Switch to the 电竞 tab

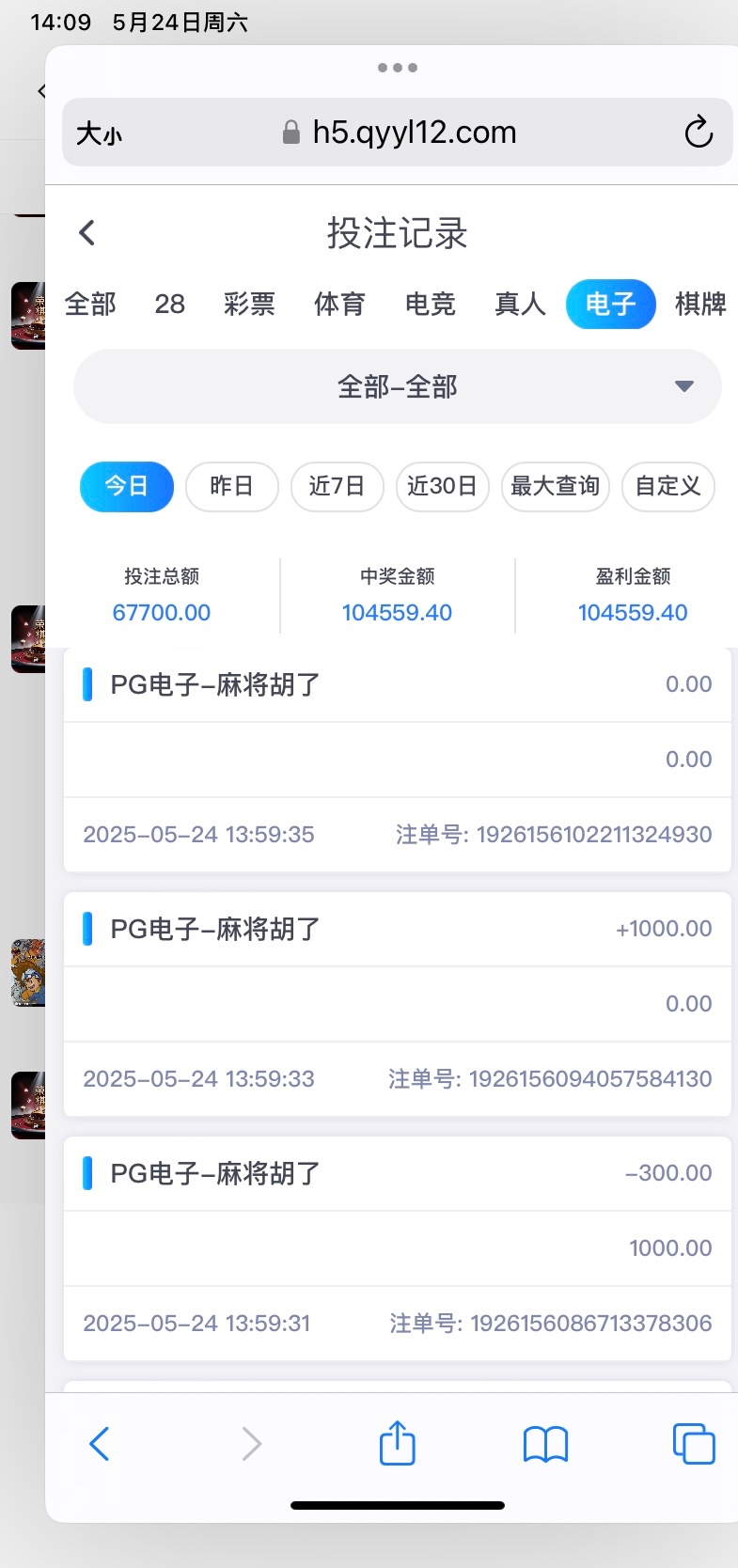tap(430, 304)
